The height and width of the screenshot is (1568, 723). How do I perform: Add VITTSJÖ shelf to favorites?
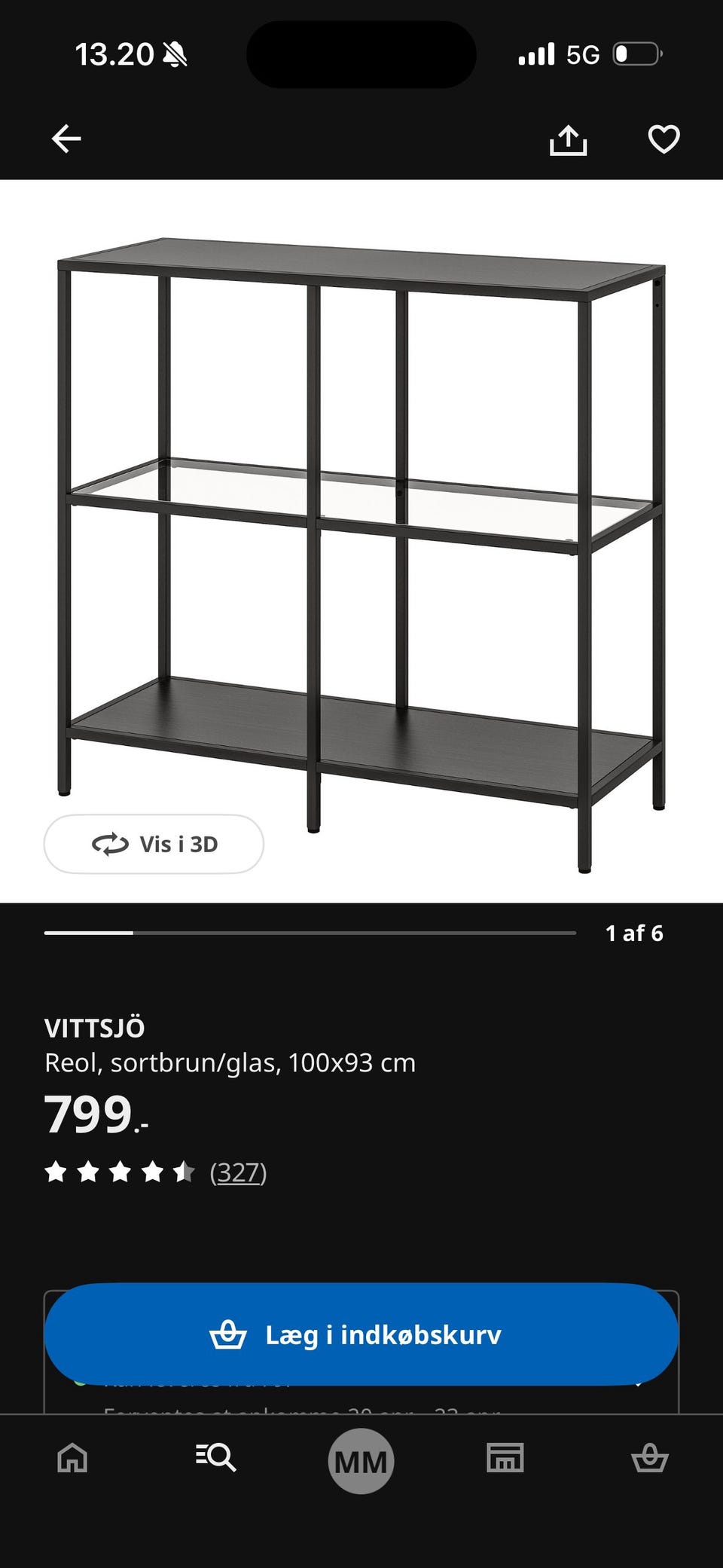click(664, 139)
